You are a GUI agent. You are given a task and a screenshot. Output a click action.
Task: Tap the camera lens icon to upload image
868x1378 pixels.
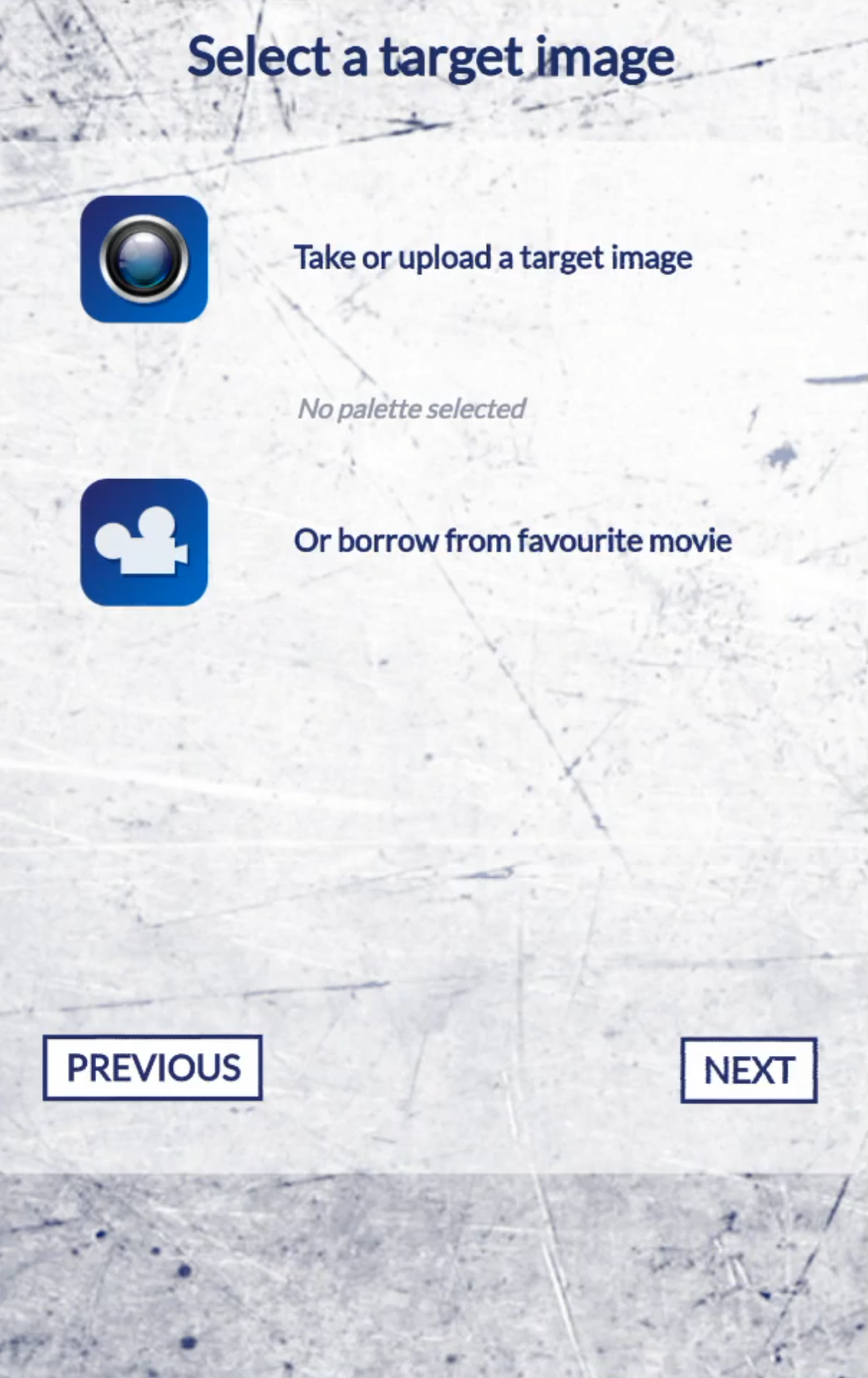(144, 259)
